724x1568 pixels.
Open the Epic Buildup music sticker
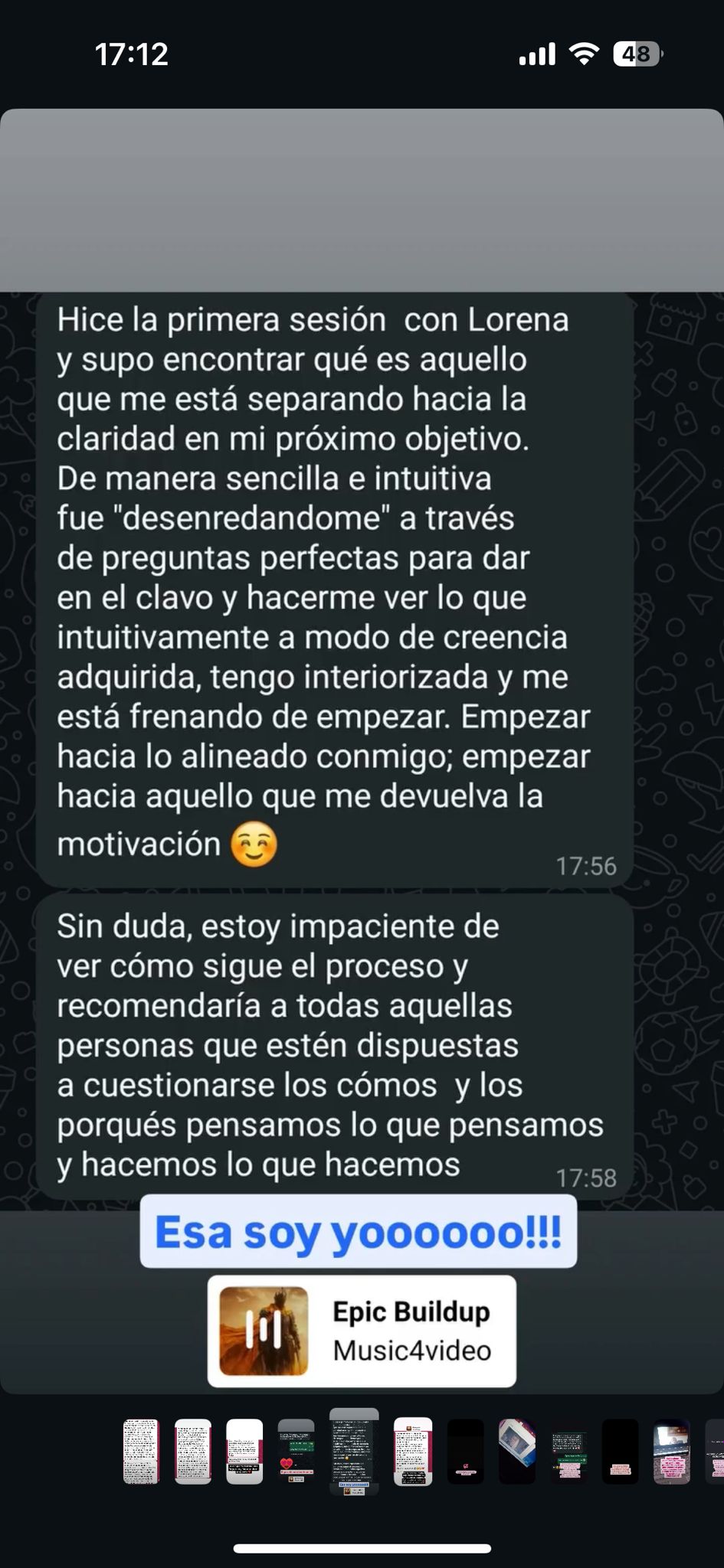pyautogui.click(x=362, y=1330)
